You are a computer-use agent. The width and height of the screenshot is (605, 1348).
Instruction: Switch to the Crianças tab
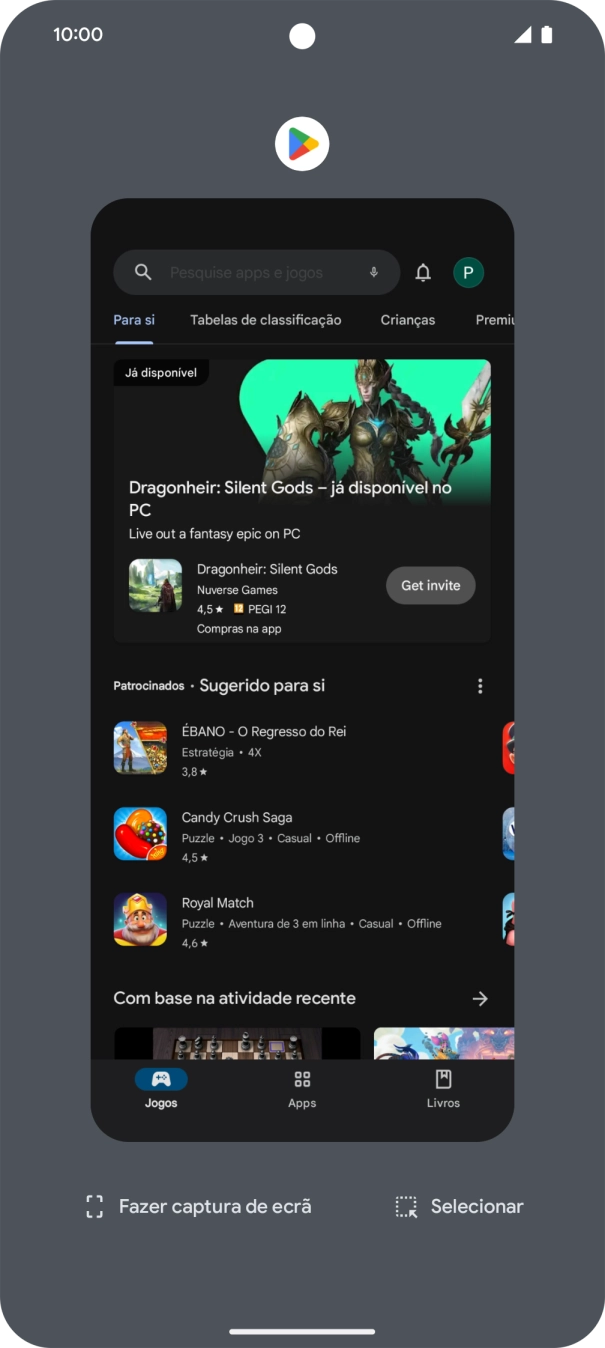[408, 320]
